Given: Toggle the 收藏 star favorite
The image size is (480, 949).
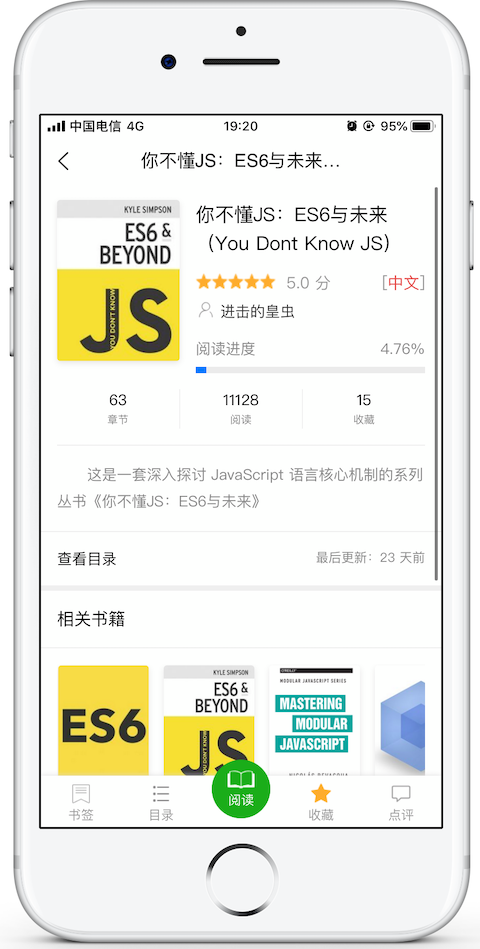Looking at the screenshot, I should pos(321,802).
